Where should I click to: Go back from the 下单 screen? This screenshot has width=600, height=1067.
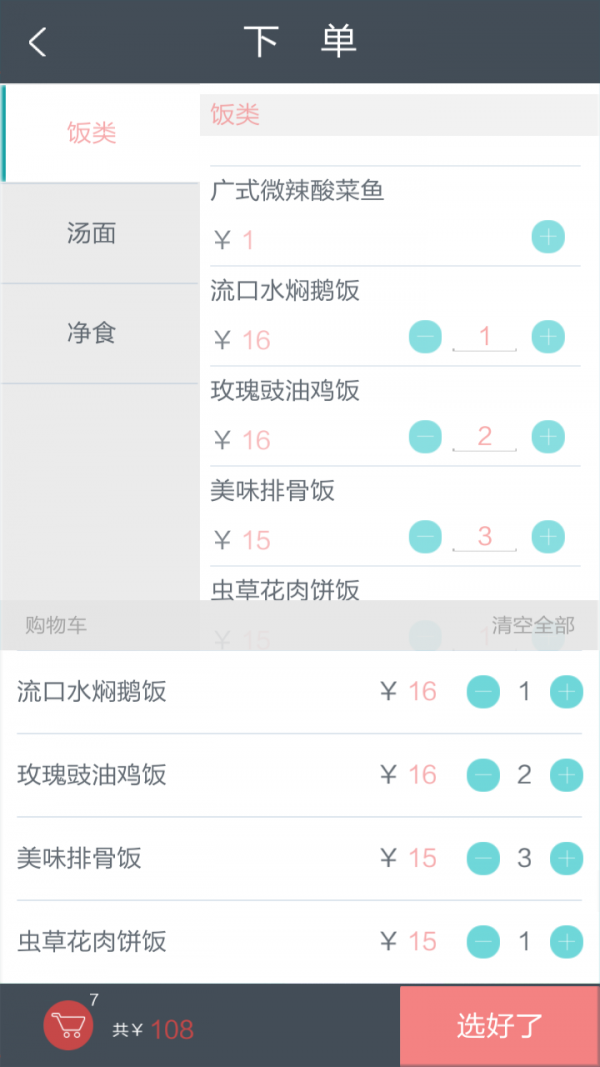tap(38, 42)
